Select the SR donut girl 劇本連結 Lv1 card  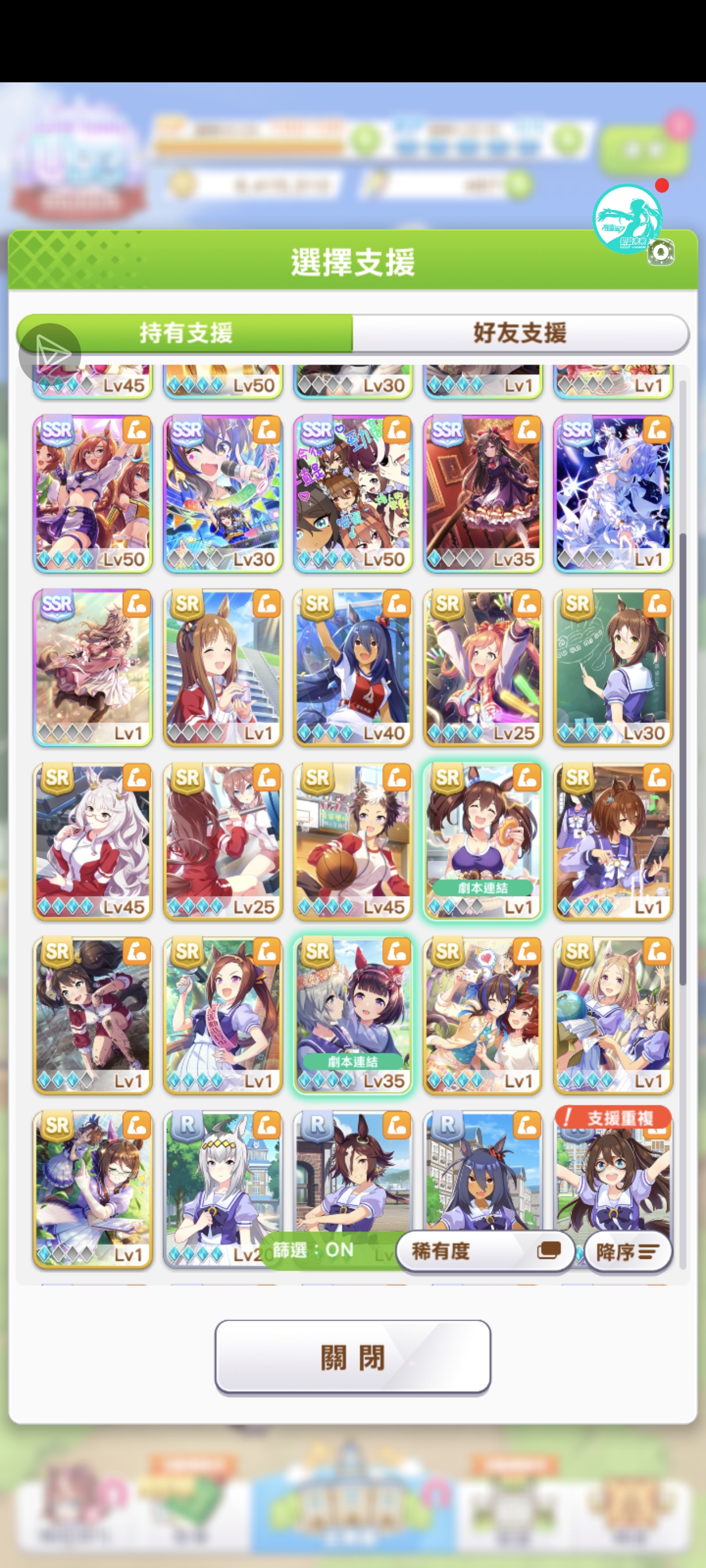click(482, 841)
